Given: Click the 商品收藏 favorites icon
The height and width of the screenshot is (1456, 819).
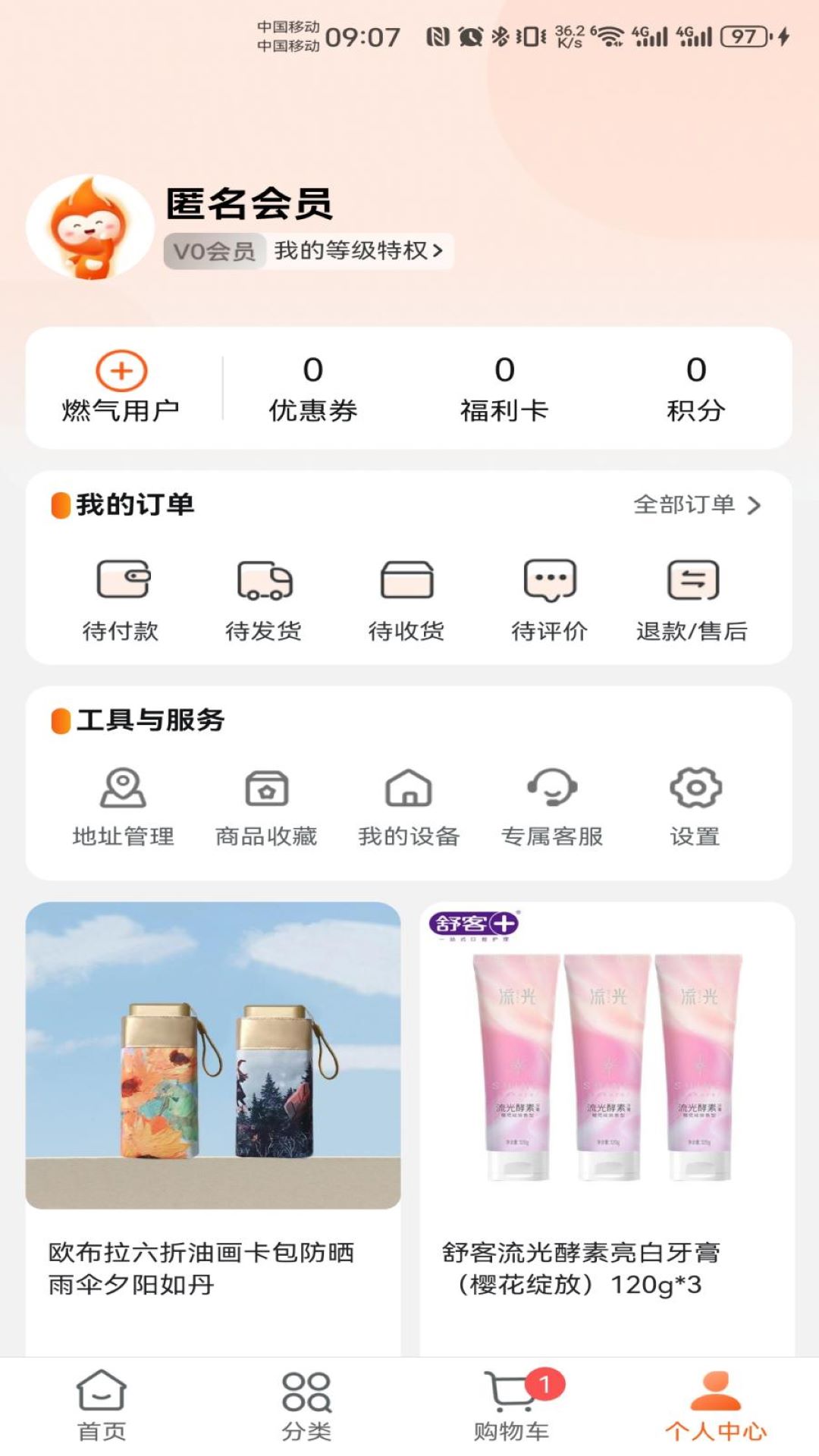Looking at the screenshot, I should [x=265, y=791].
